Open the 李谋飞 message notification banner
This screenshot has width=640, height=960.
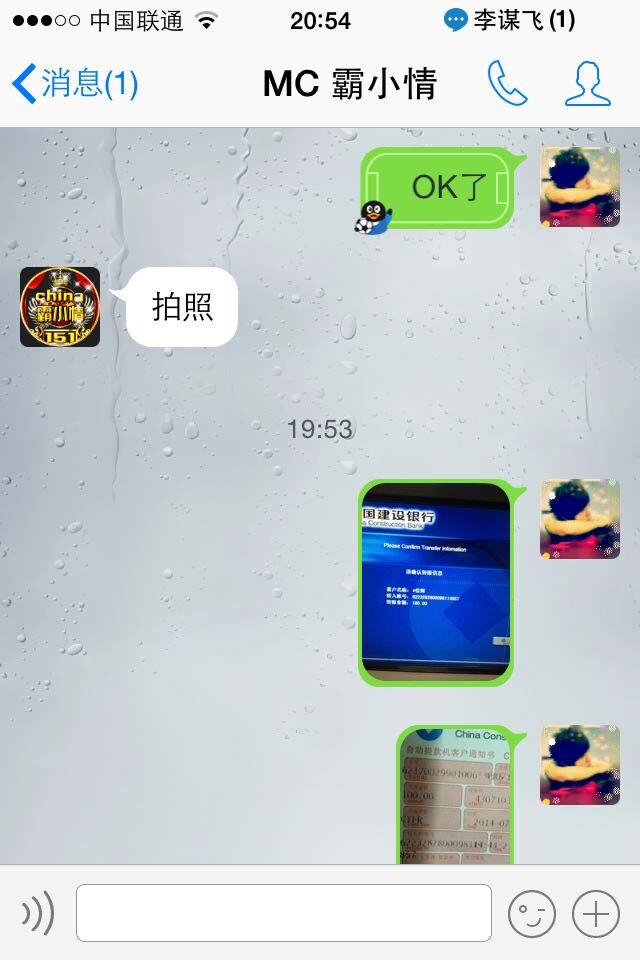pos(510,20)
